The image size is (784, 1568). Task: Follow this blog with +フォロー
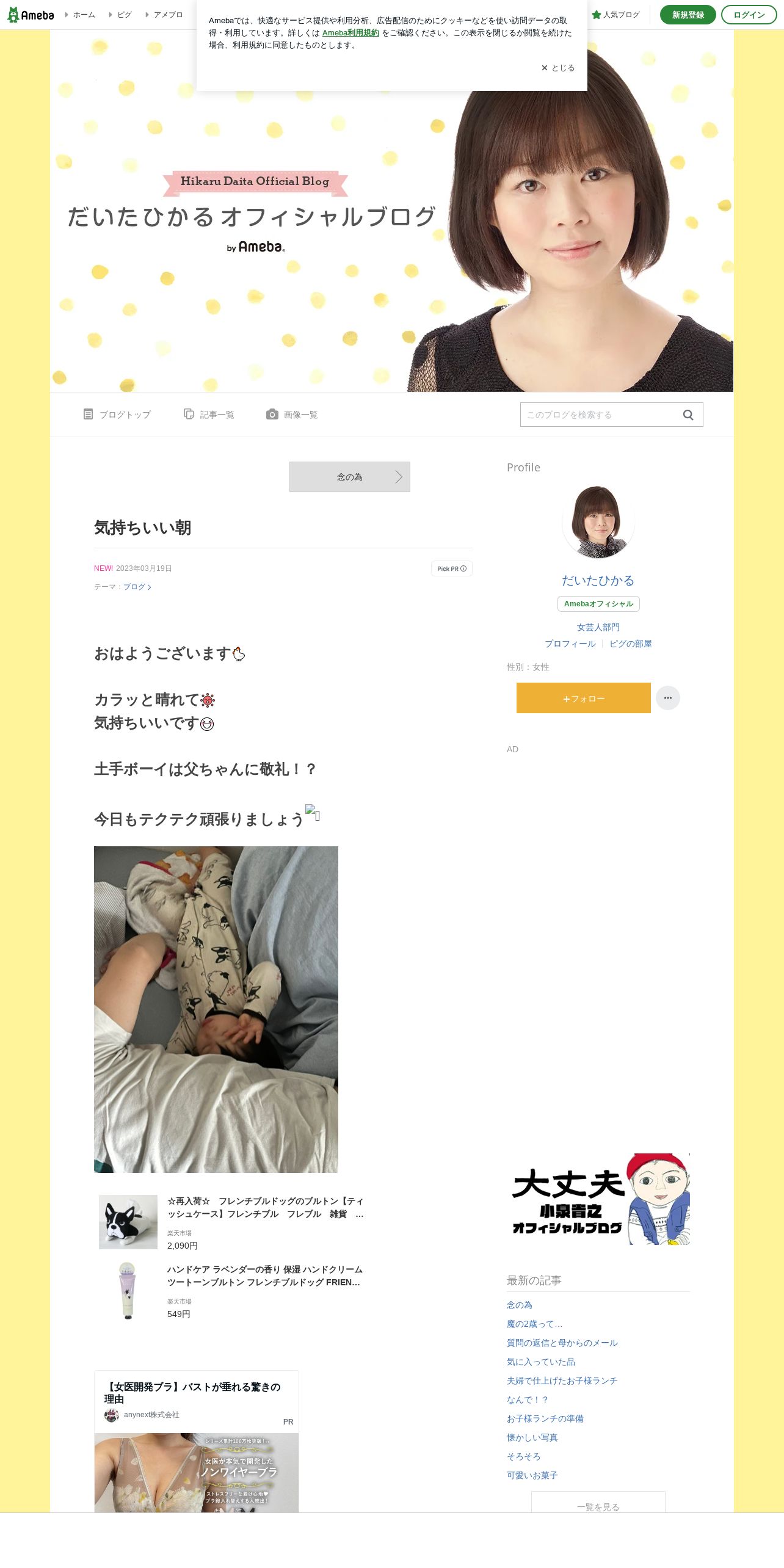point(584,698)
